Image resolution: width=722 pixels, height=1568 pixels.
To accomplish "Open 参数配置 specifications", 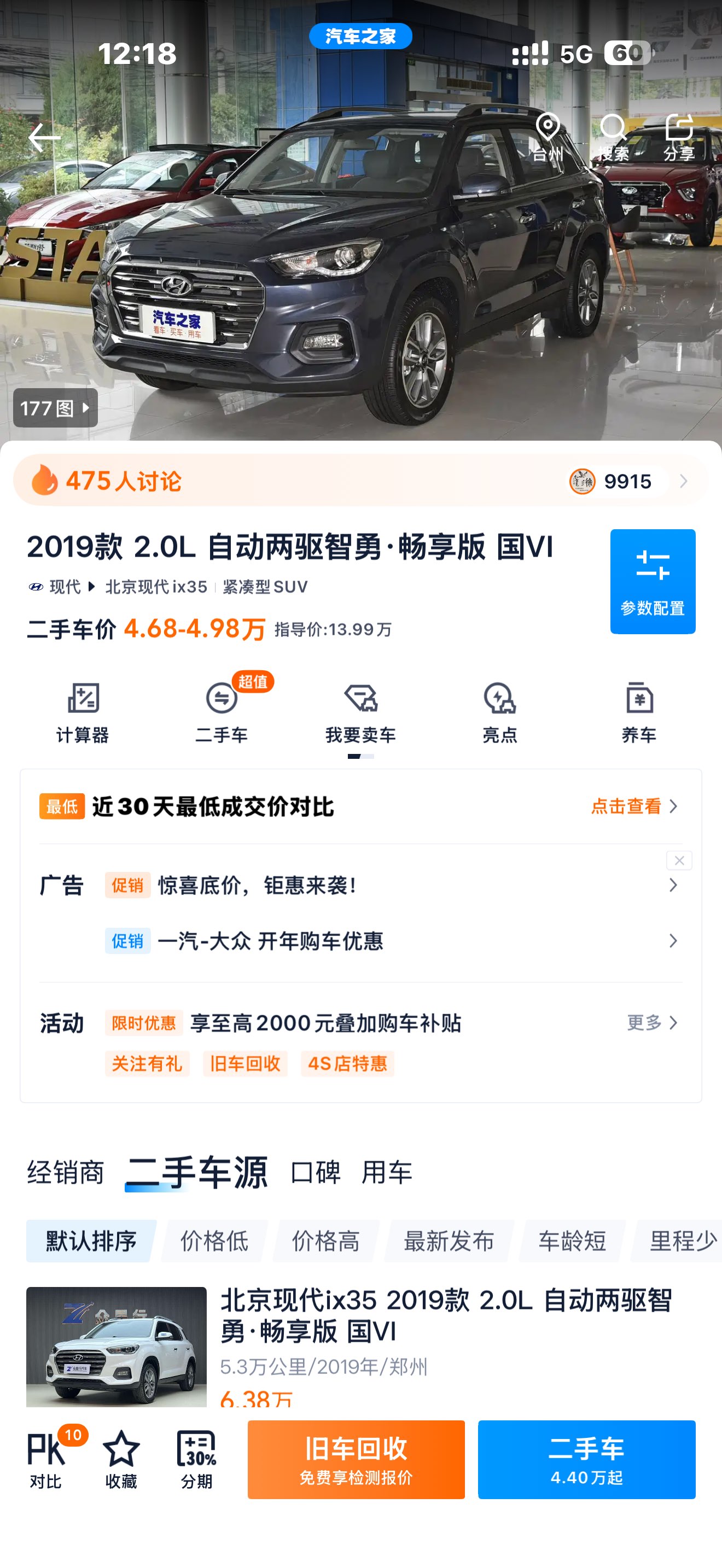I will [x=652, y=581].
